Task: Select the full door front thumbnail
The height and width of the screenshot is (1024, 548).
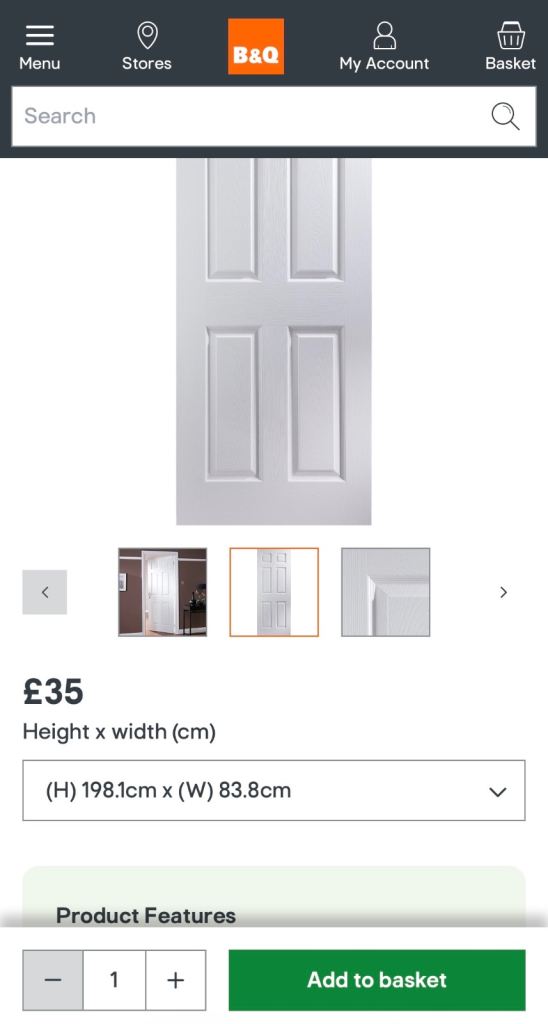Action: [274, 592]
